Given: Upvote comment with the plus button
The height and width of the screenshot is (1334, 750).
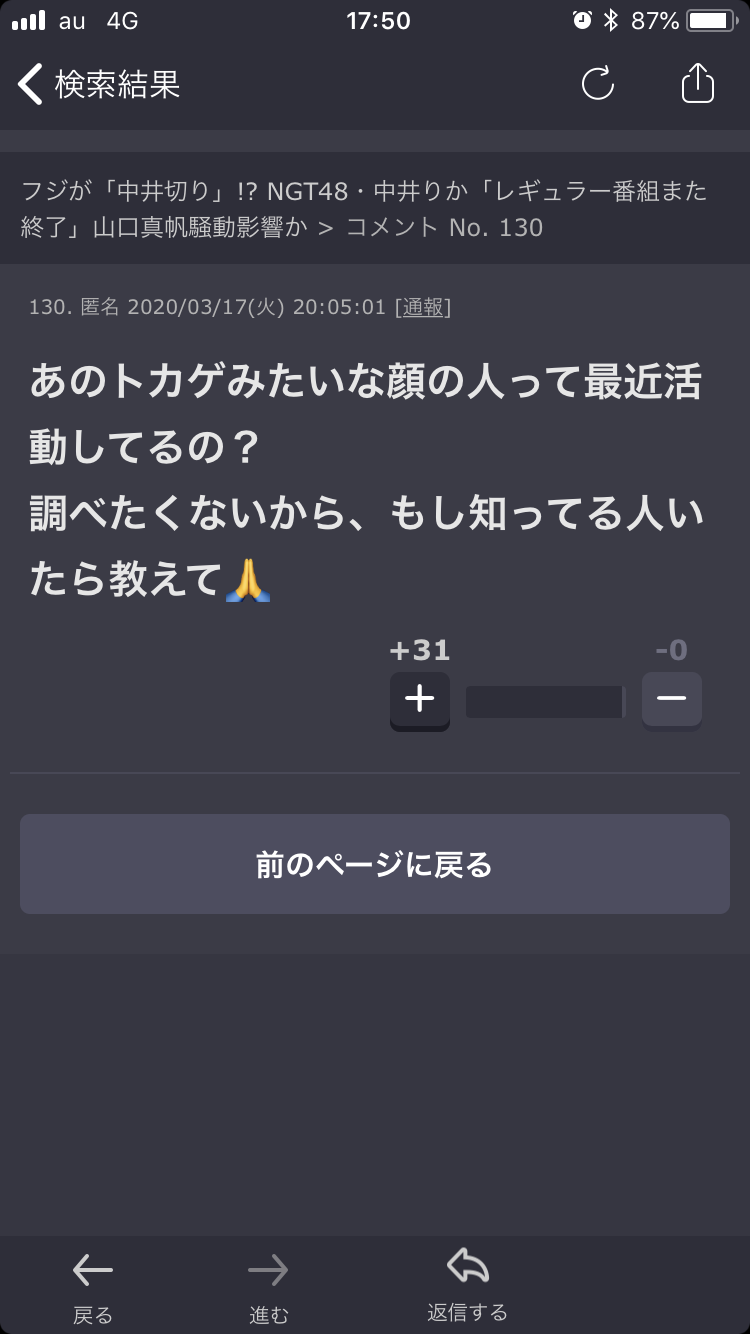Looking at the screenshot, I should (420, 699).
